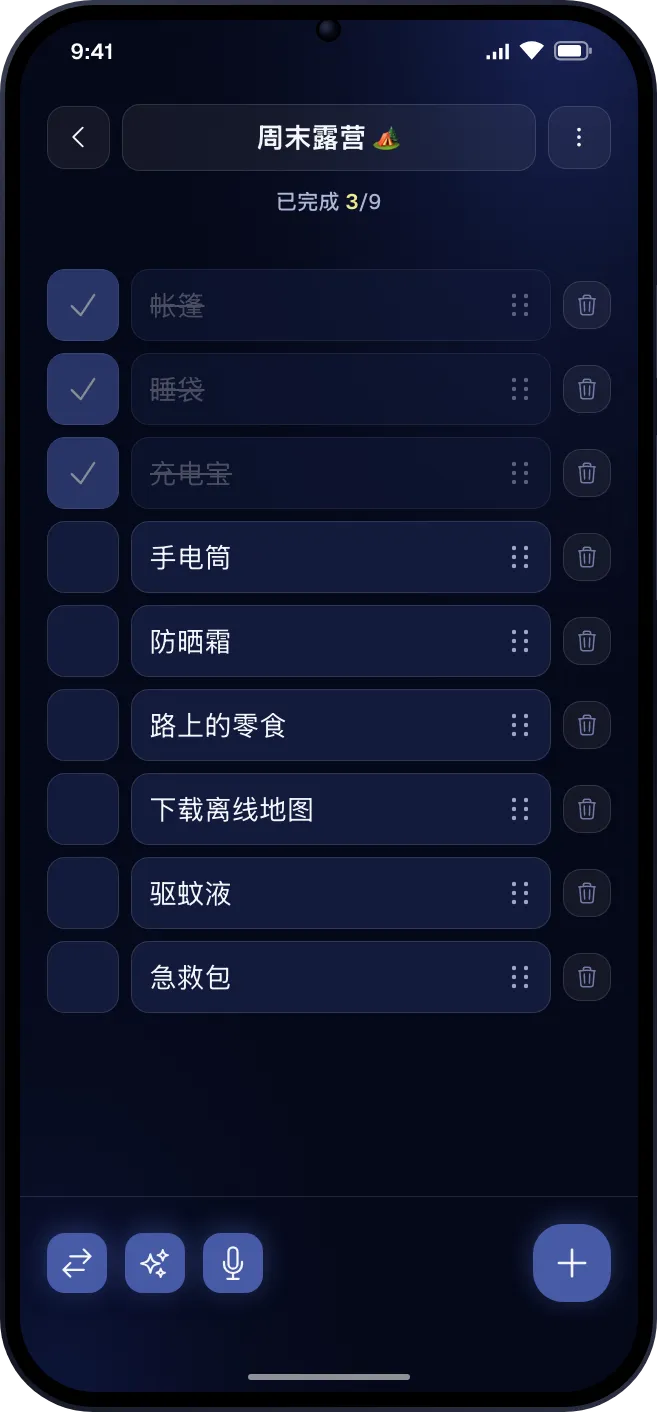The image size is (657, 1412).
Task: Mark 手电筒 as done
Action: pyautogui.click(x=83, y=557)
